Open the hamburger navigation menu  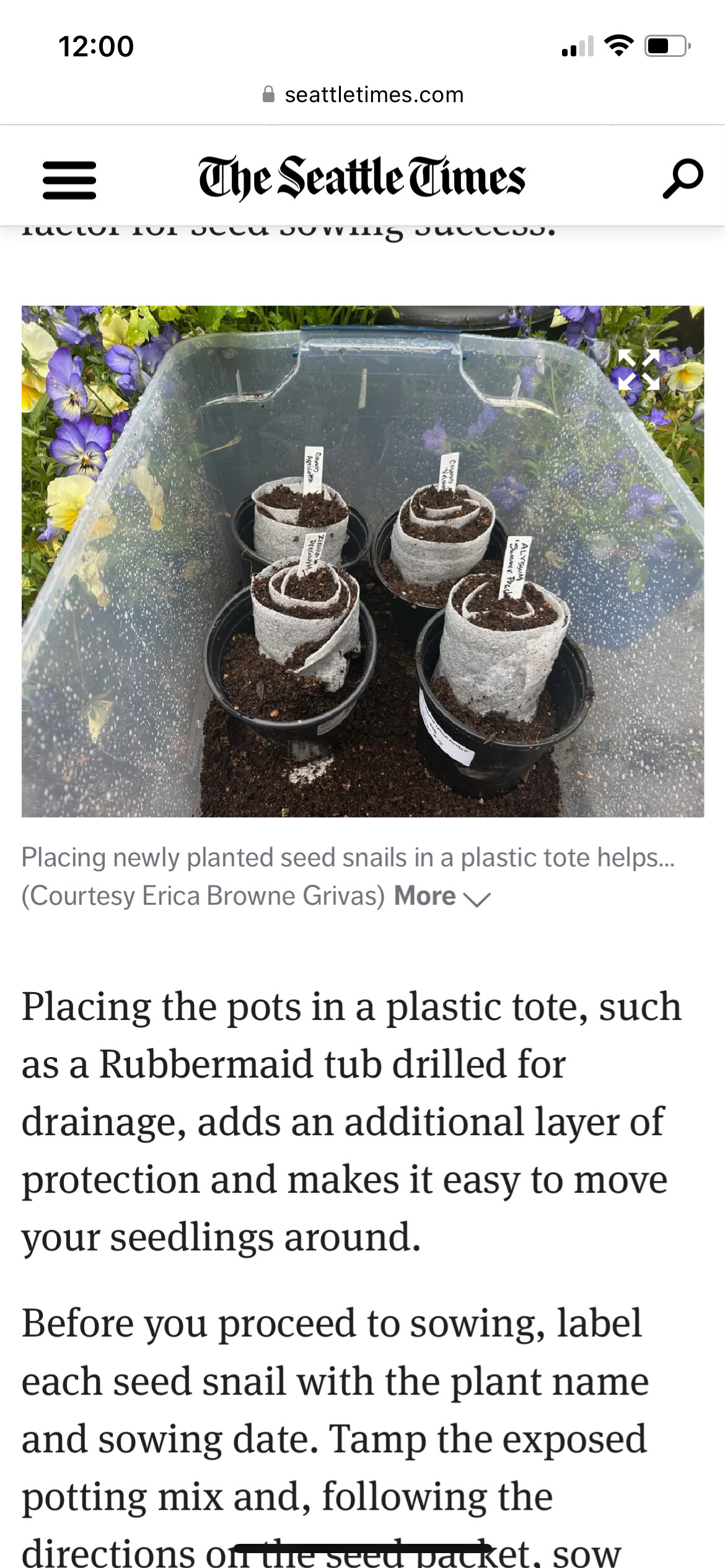point(69,180)
